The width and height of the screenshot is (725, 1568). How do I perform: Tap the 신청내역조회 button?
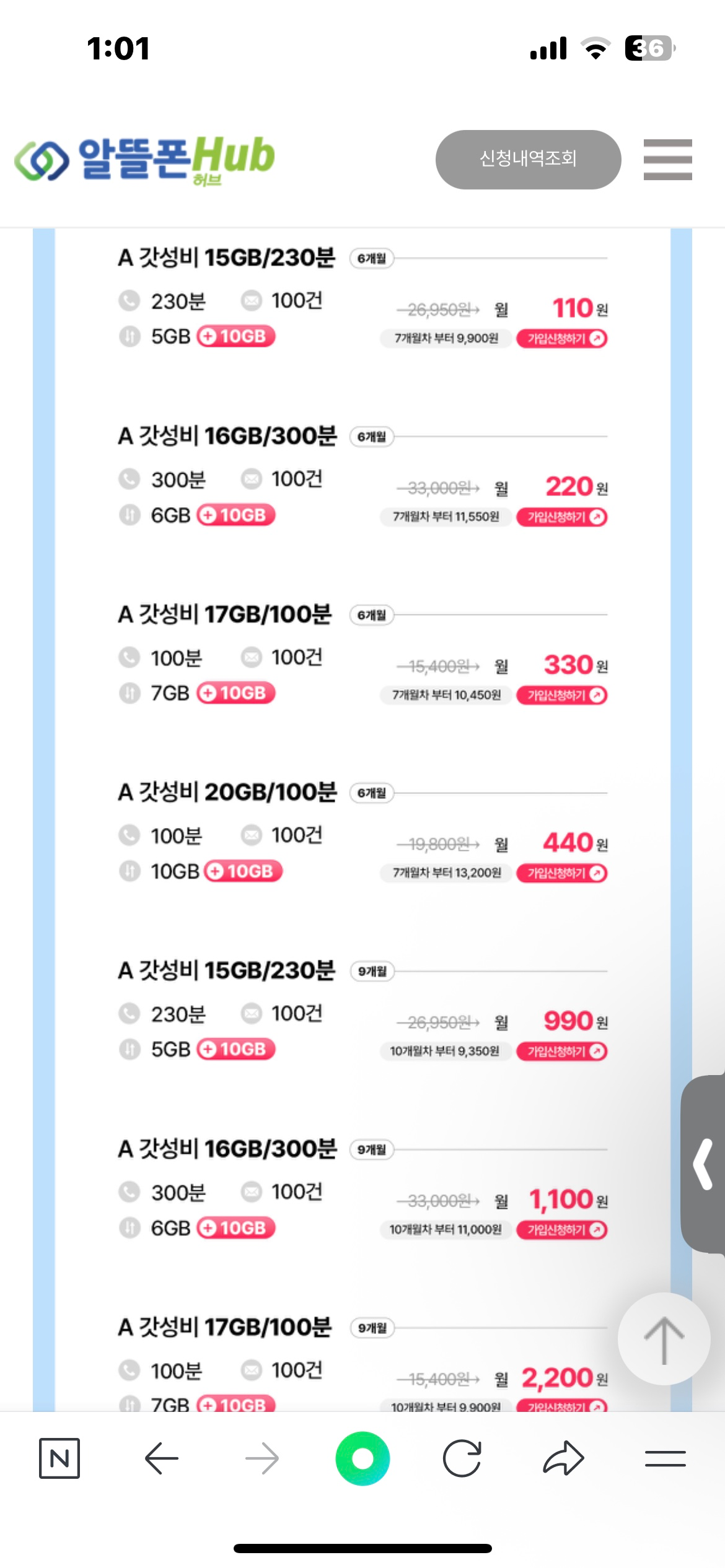(x=528, y=159)
